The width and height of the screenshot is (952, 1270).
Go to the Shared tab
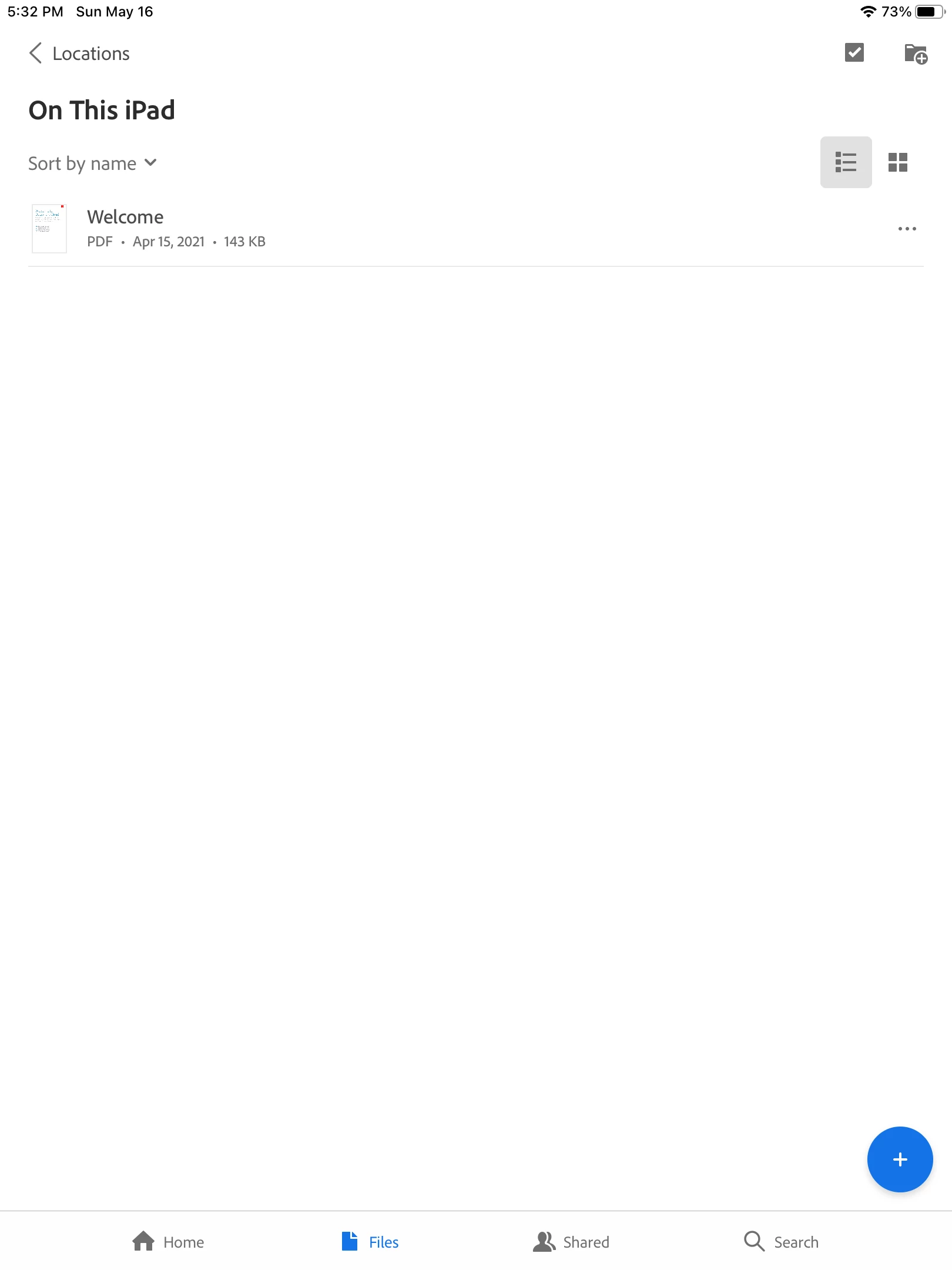(x=571, y=1242)
